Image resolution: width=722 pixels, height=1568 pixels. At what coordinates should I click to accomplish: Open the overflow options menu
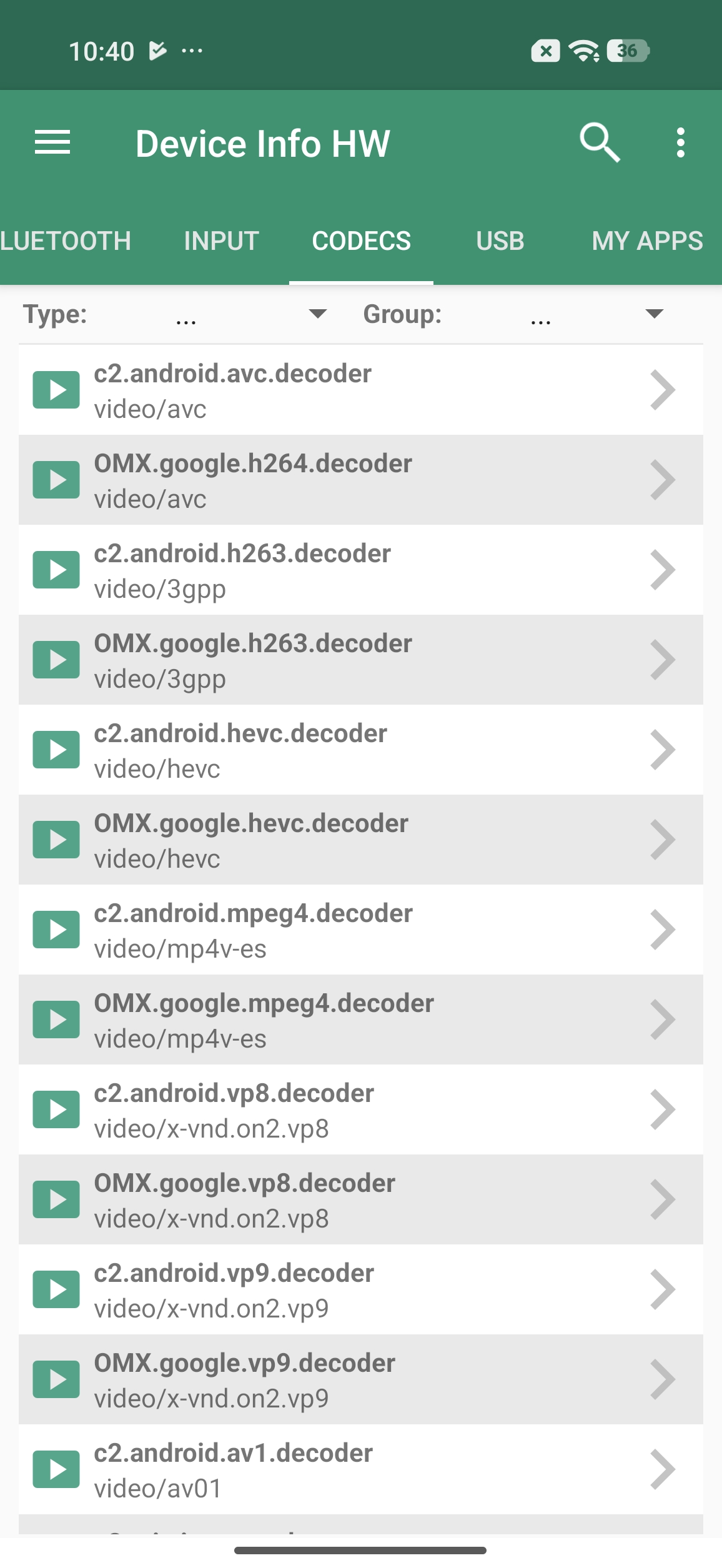[x=680, y=143]
